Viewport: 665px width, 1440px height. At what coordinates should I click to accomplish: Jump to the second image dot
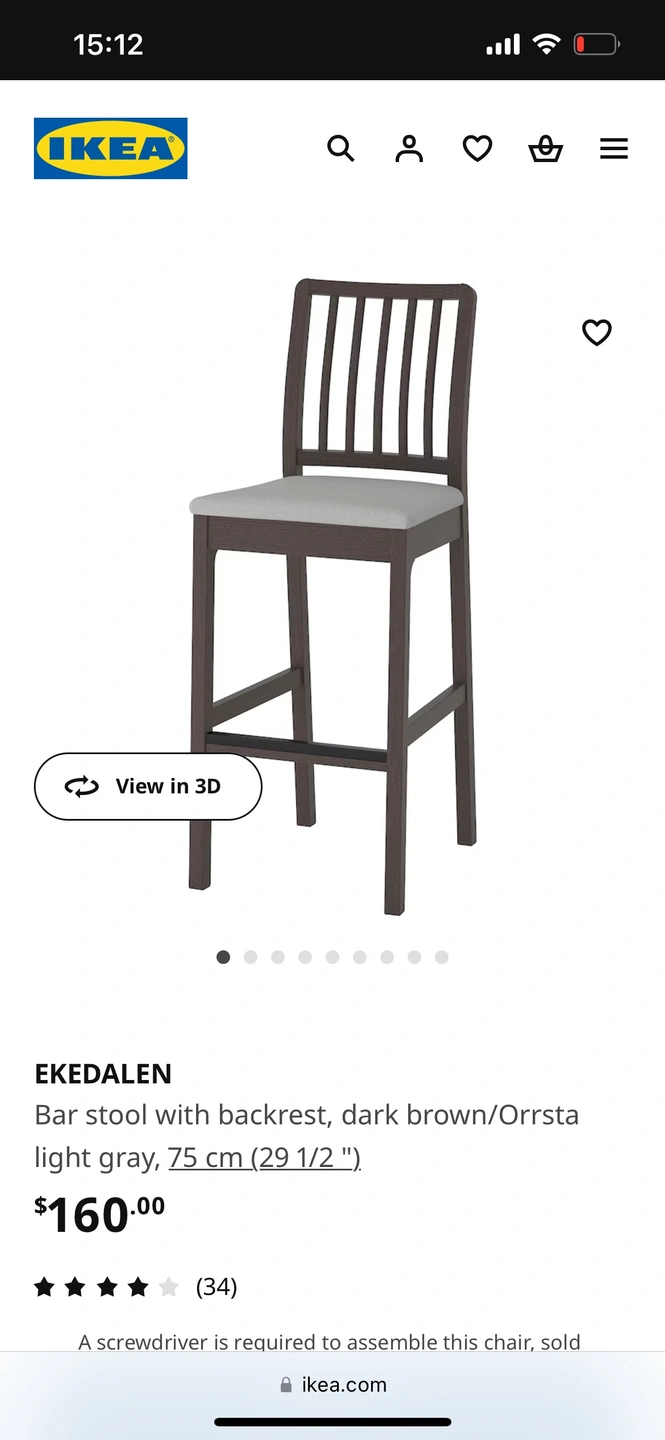(x=250, y=957)
